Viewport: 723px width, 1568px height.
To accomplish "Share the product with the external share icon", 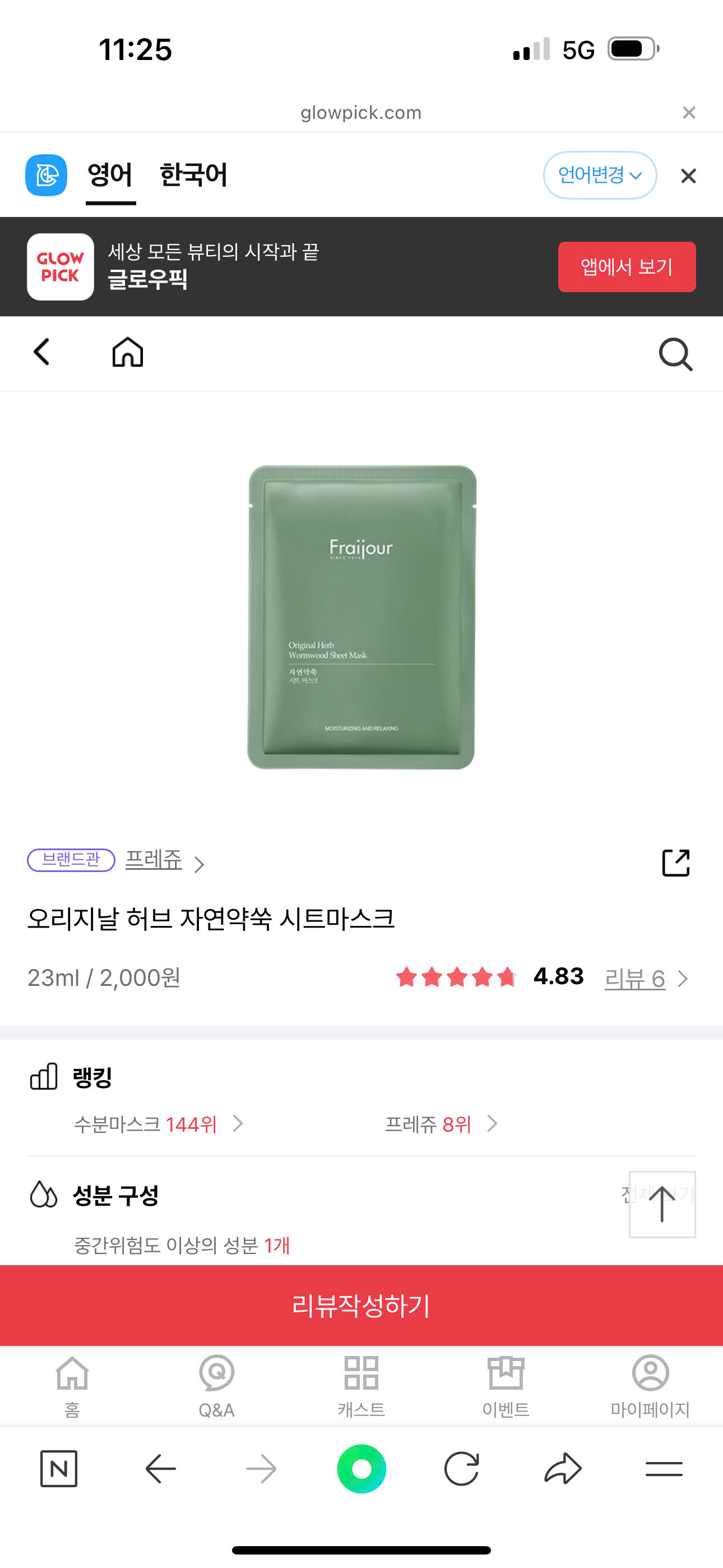I will pos(675,863).
